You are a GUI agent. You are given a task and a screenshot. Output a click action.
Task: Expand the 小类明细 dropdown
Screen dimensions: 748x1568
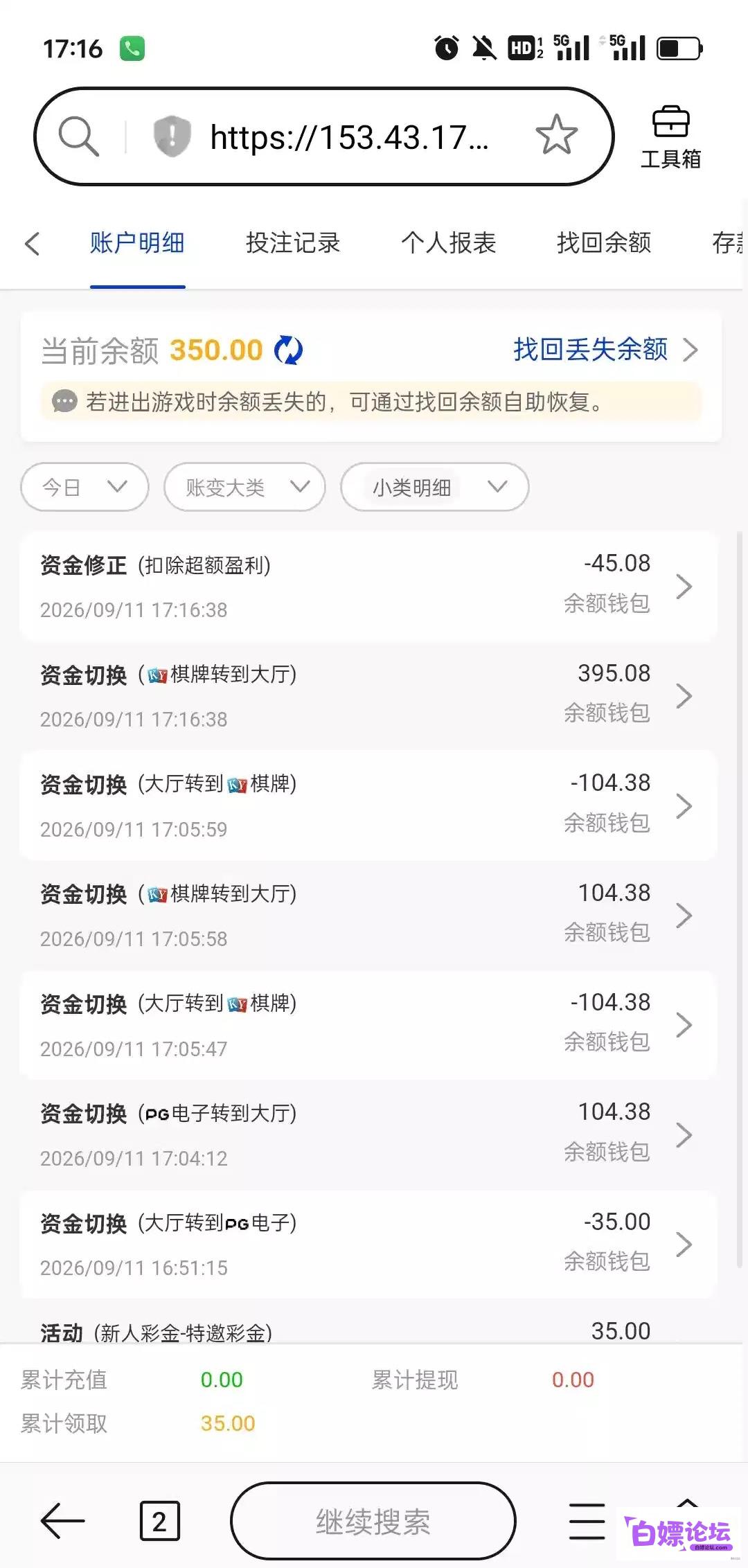pos(434,487)
